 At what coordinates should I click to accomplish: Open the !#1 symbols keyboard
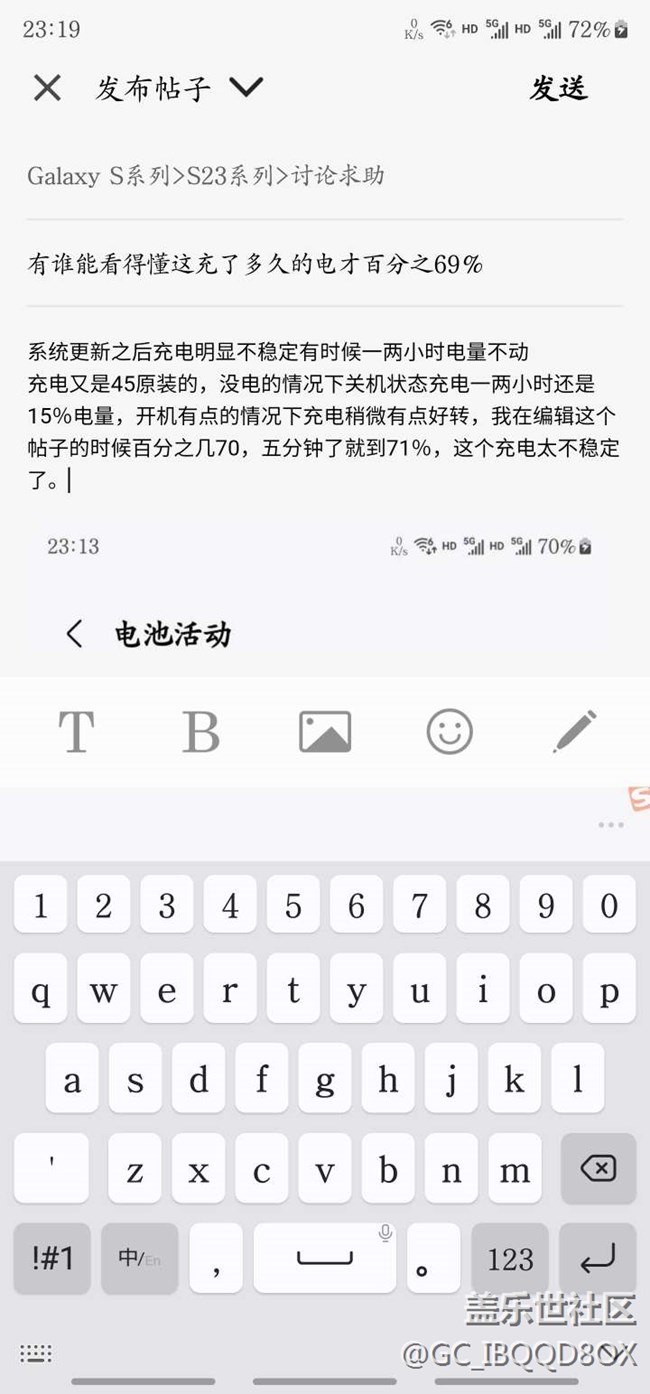[x=52, y=1258]
